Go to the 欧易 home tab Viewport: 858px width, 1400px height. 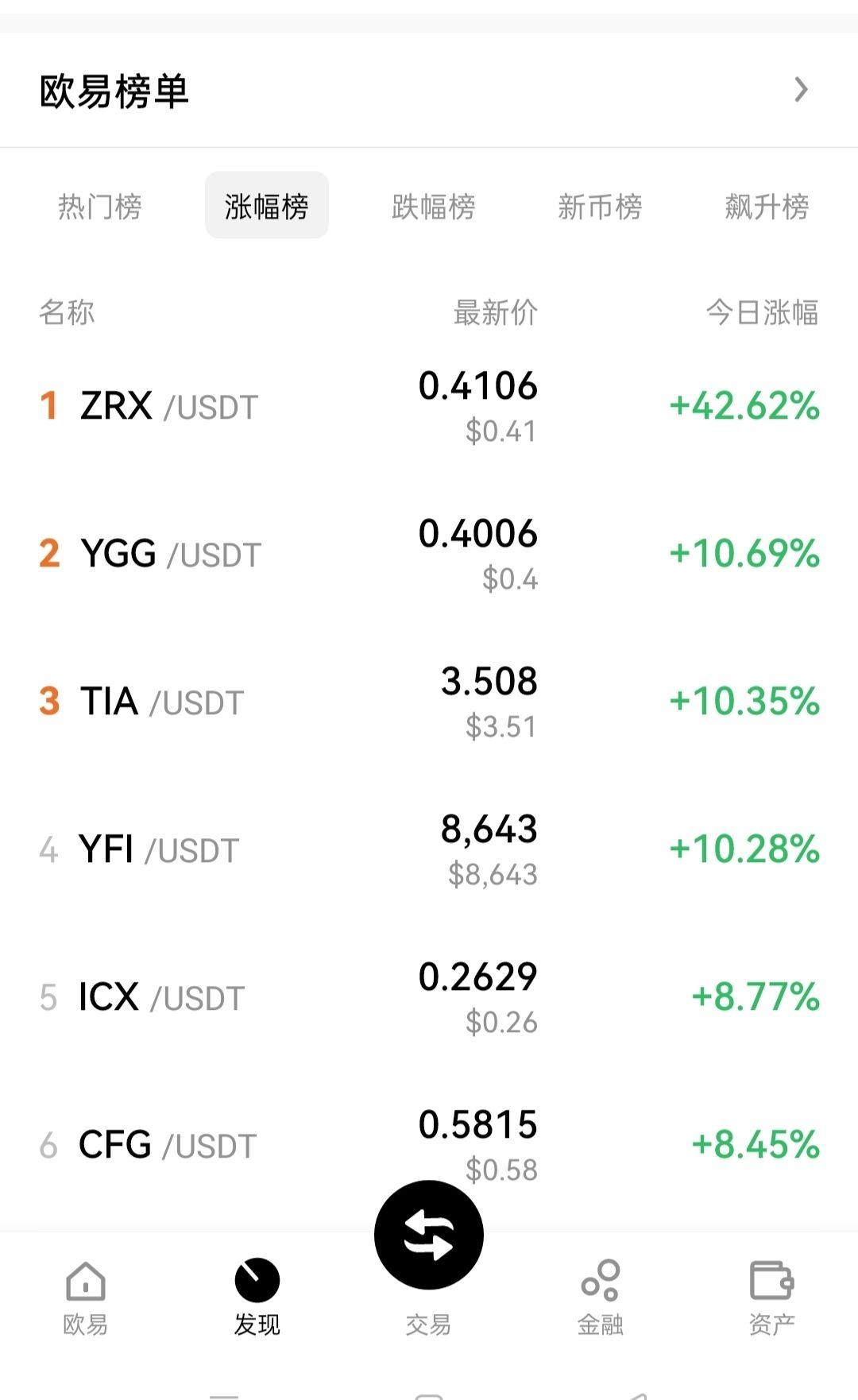[x=86, y=1297]
